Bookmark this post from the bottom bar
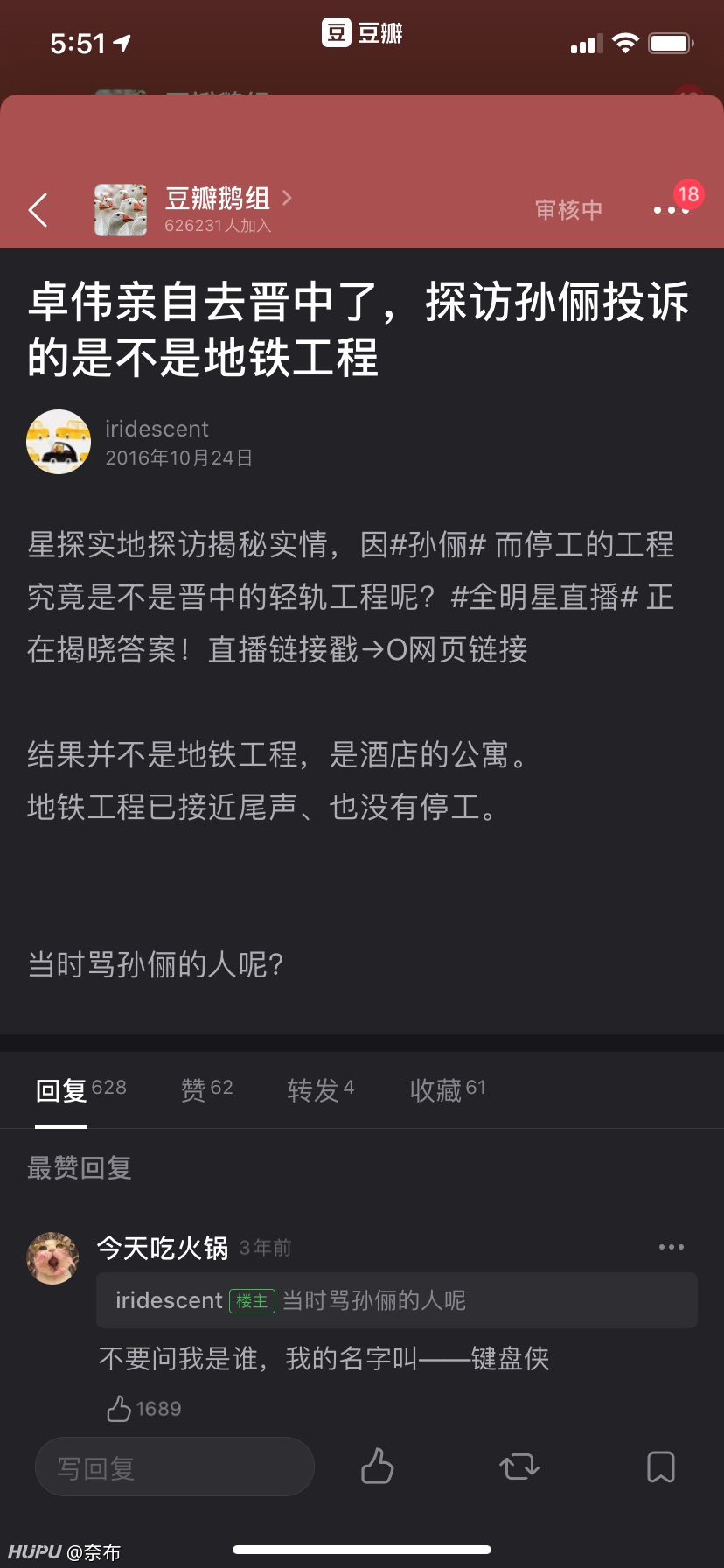 coord(660,1466)
